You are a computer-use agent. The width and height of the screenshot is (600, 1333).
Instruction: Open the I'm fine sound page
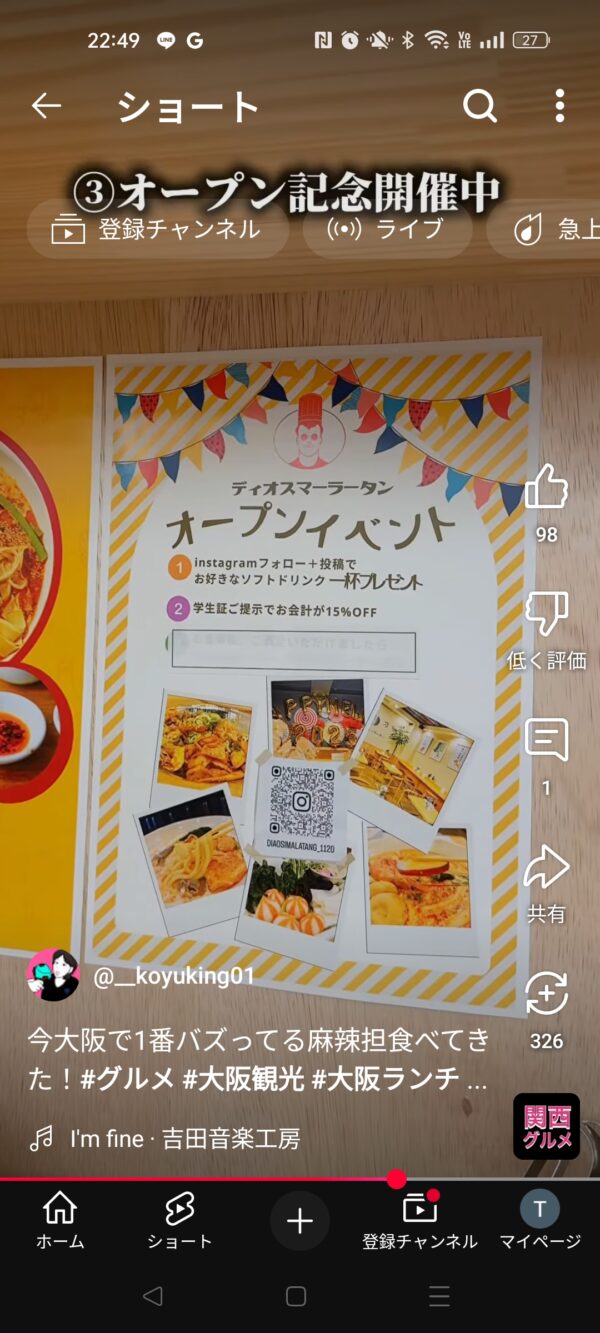pyautogui.click(x=184, y=1138)
